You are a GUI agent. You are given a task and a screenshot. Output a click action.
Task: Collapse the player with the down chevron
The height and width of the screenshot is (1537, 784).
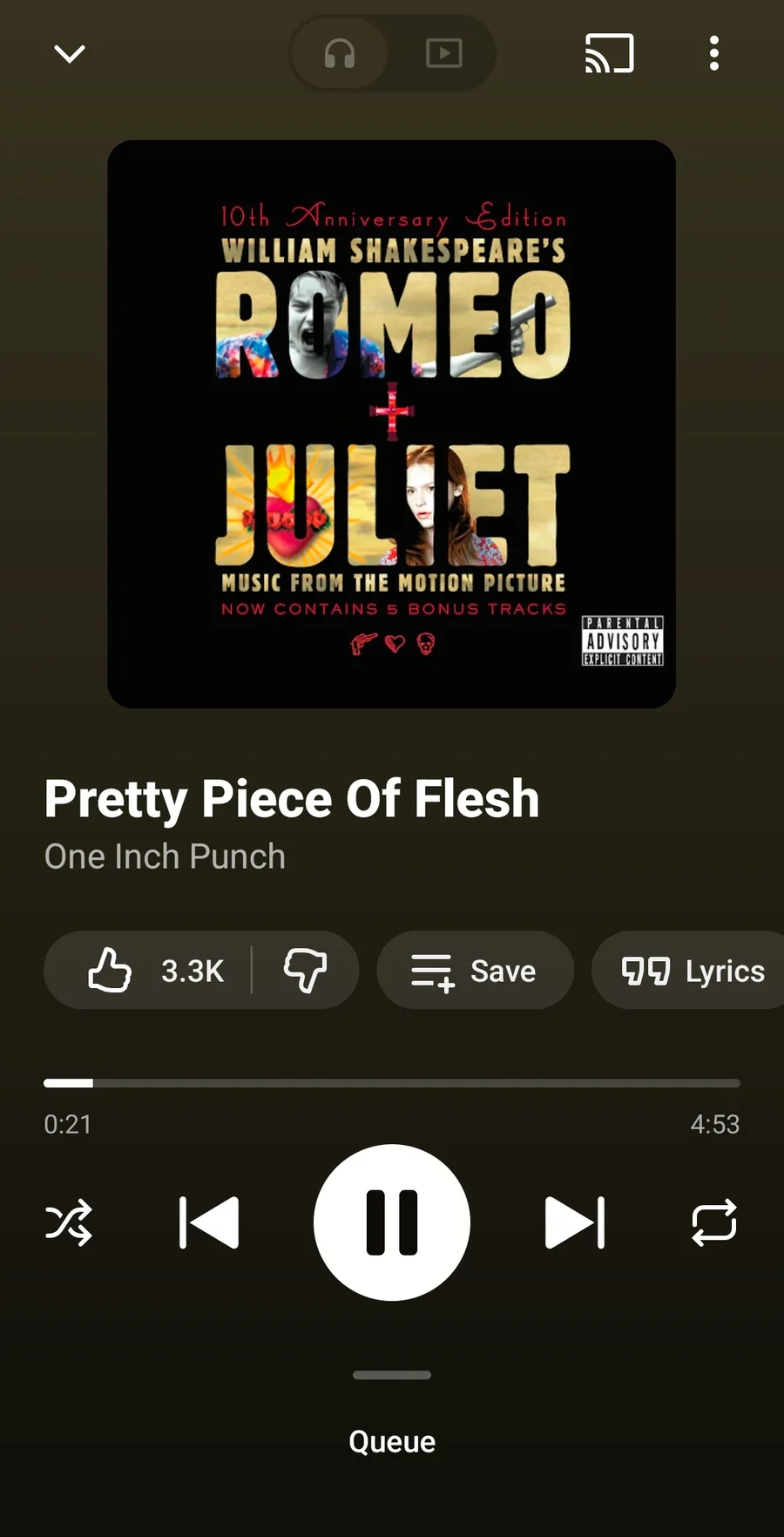(x=70, y=54)
